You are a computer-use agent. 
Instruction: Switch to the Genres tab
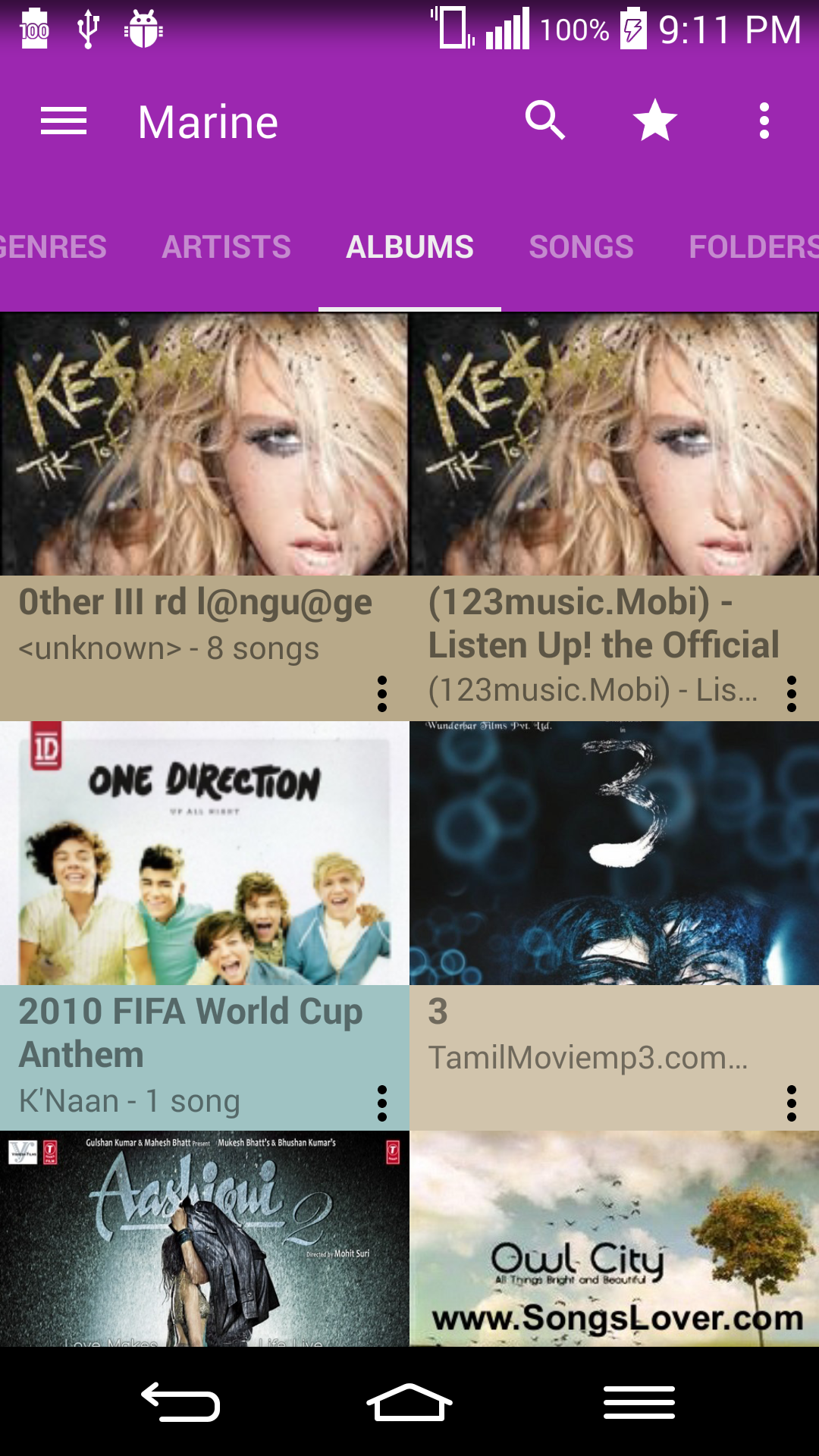[x=53, y=246]
